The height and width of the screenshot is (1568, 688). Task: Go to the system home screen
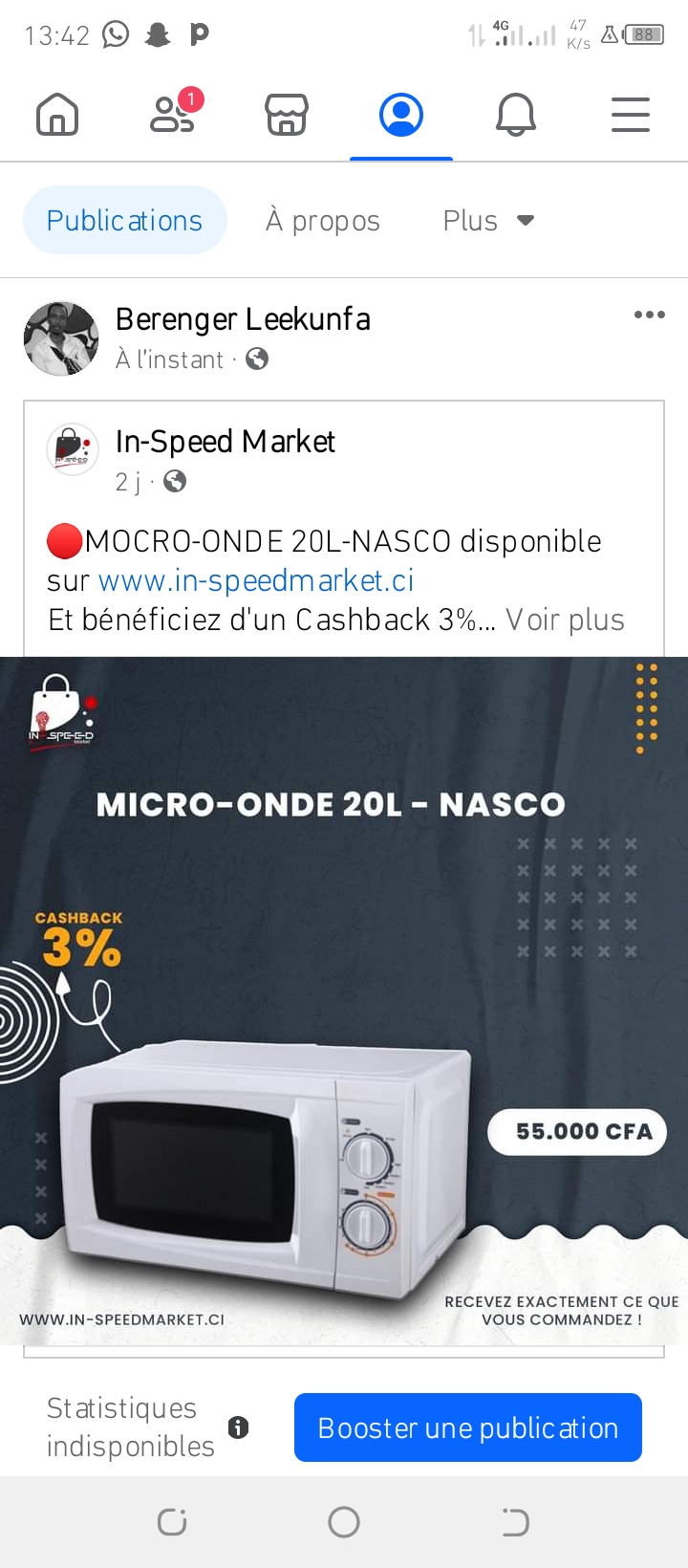[x=344, y=1522]
